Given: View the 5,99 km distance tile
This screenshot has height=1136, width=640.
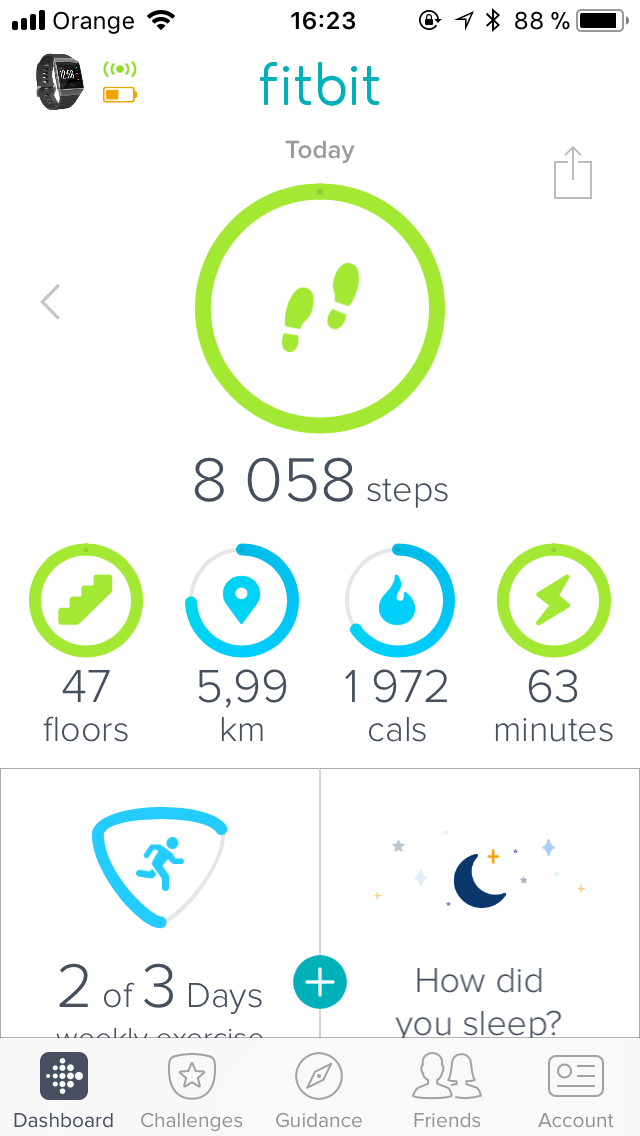Looking at the screenshot, I should pos(242,644).
